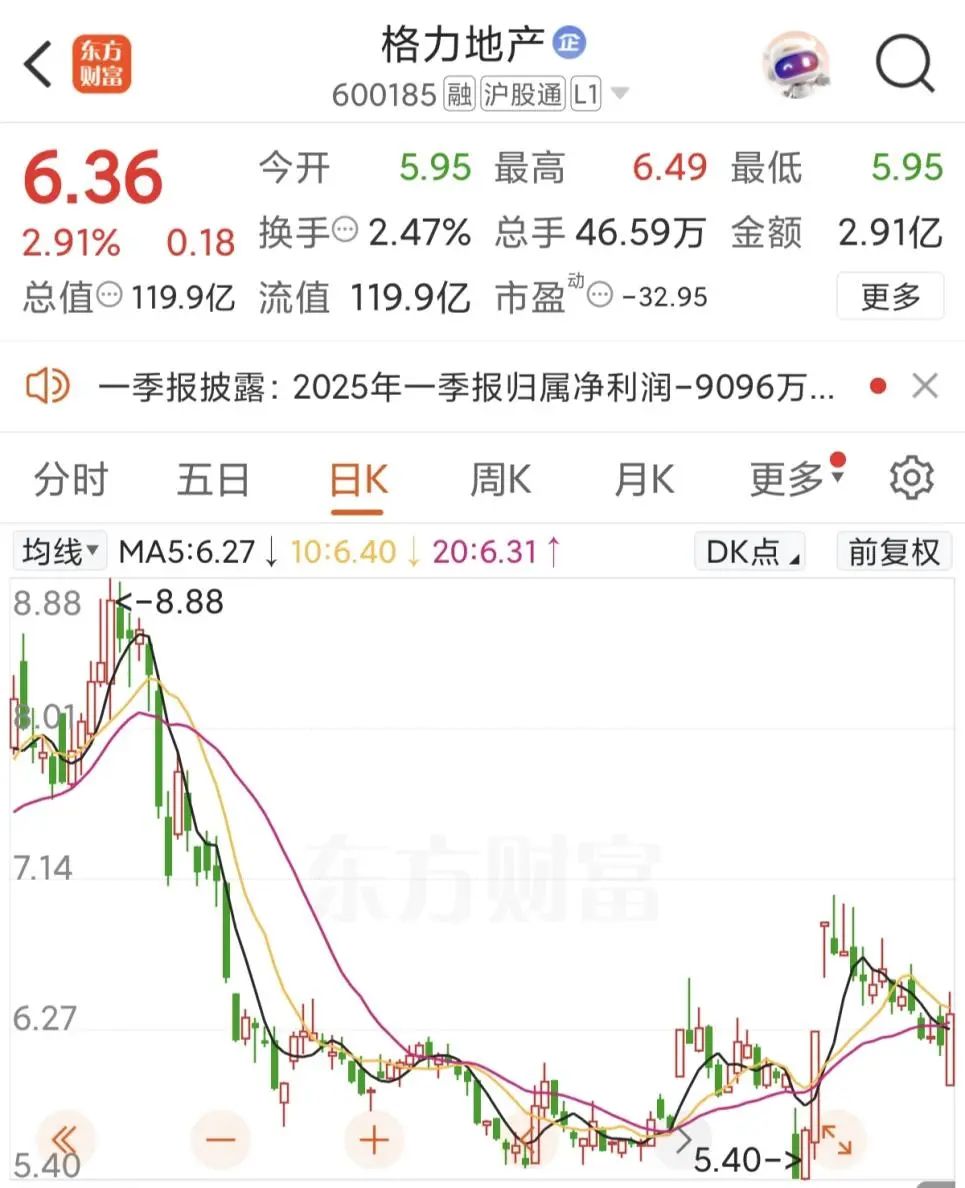
Task: Expand chart with fullscreen arrows icon
Action: tap(838, 1139)
